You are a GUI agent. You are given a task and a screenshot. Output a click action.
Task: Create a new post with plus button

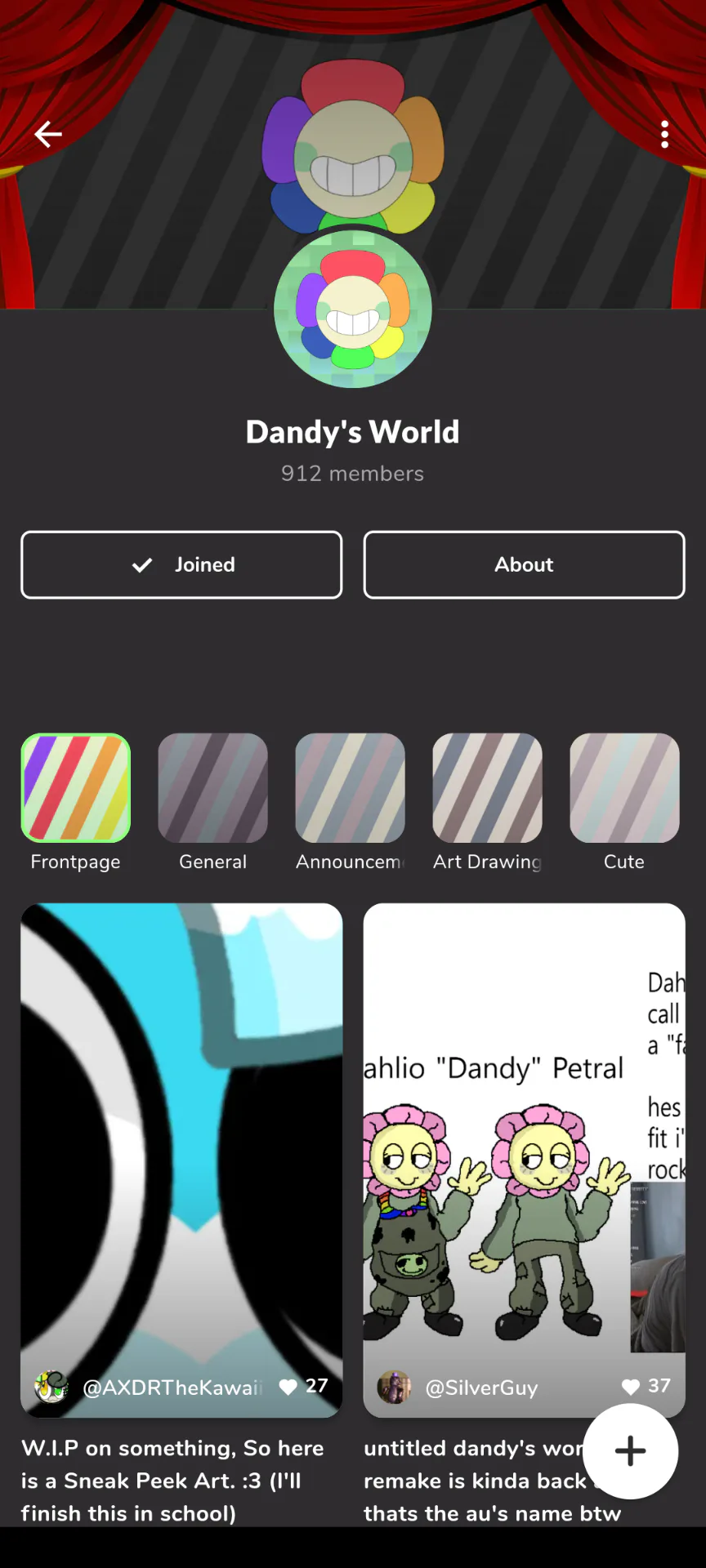click(x=630, y=1451)
